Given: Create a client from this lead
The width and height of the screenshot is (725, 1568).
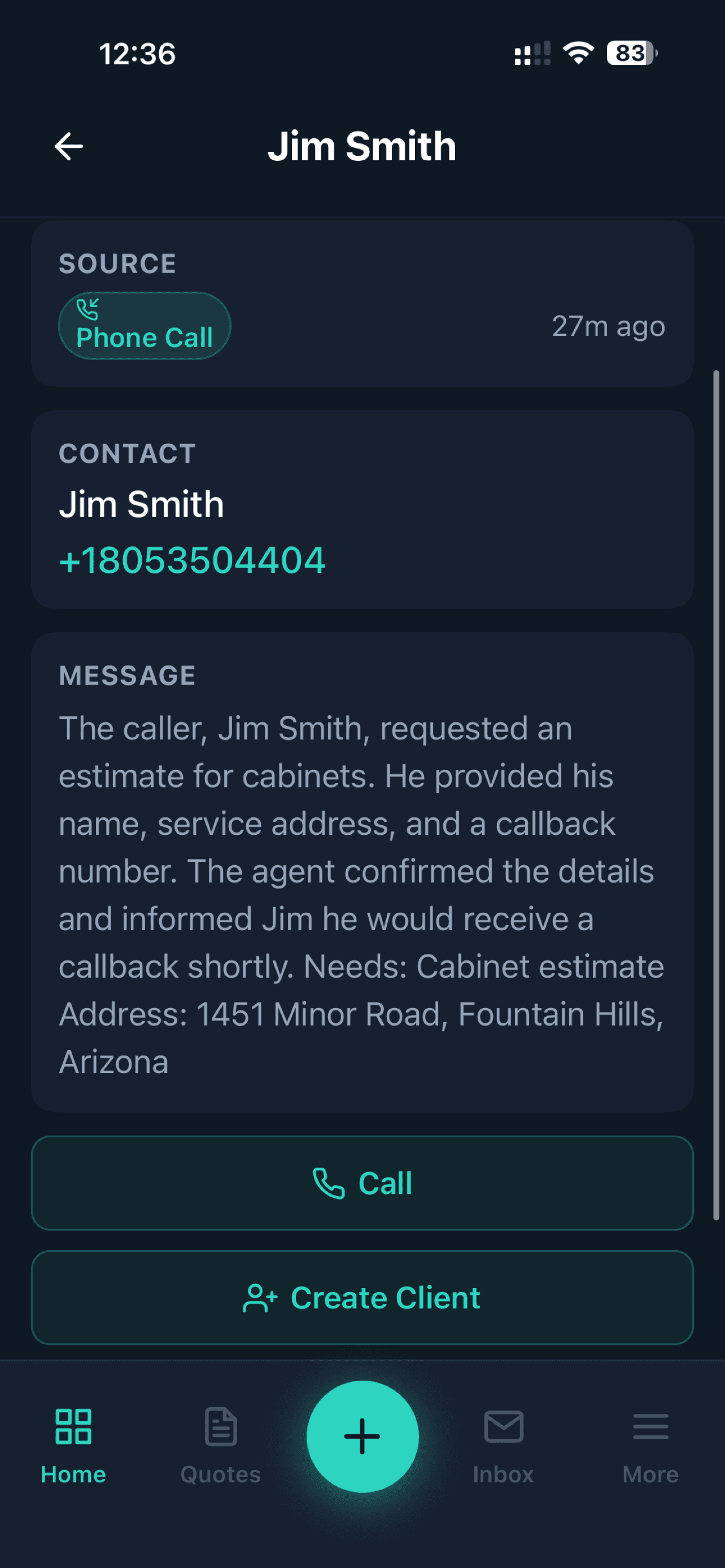Looking at the screenshot, I should click(362, 1297).
